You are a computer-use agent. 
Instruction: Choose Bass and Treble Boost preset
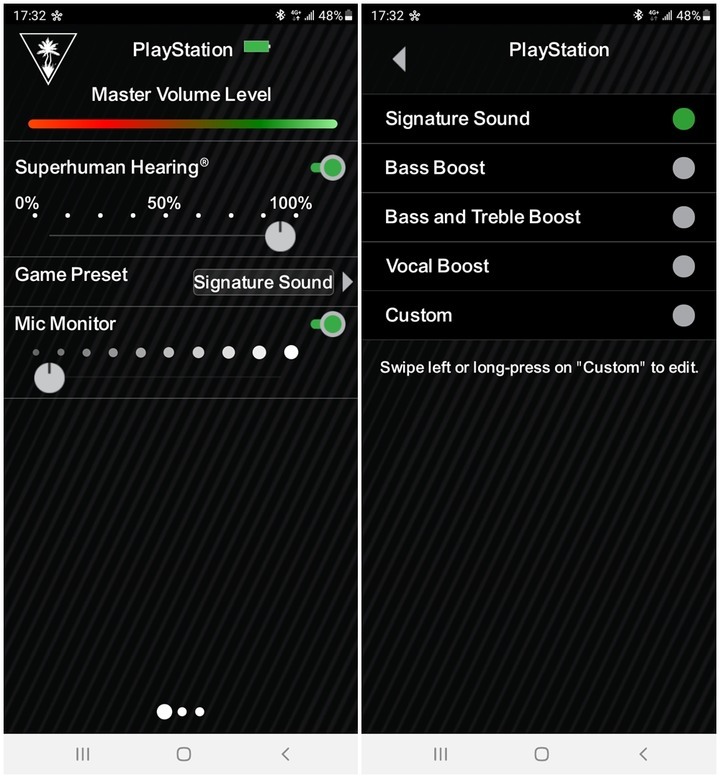pyautogui.click(x=684, y=217)
